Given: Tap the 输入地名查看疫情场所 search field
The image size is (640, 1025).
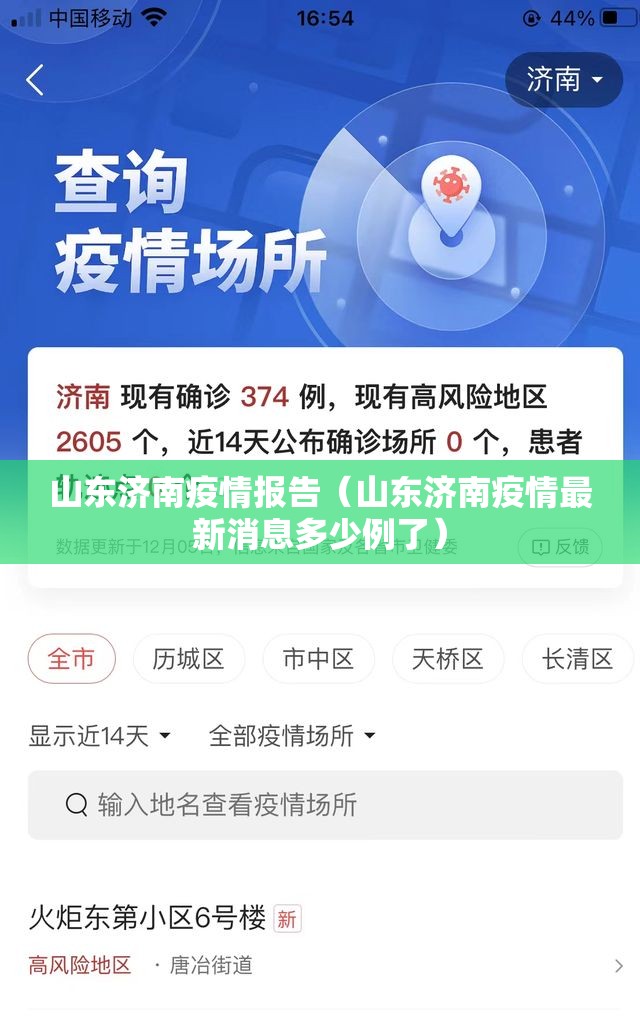Looking at the screenshot, I should [326, 804].
